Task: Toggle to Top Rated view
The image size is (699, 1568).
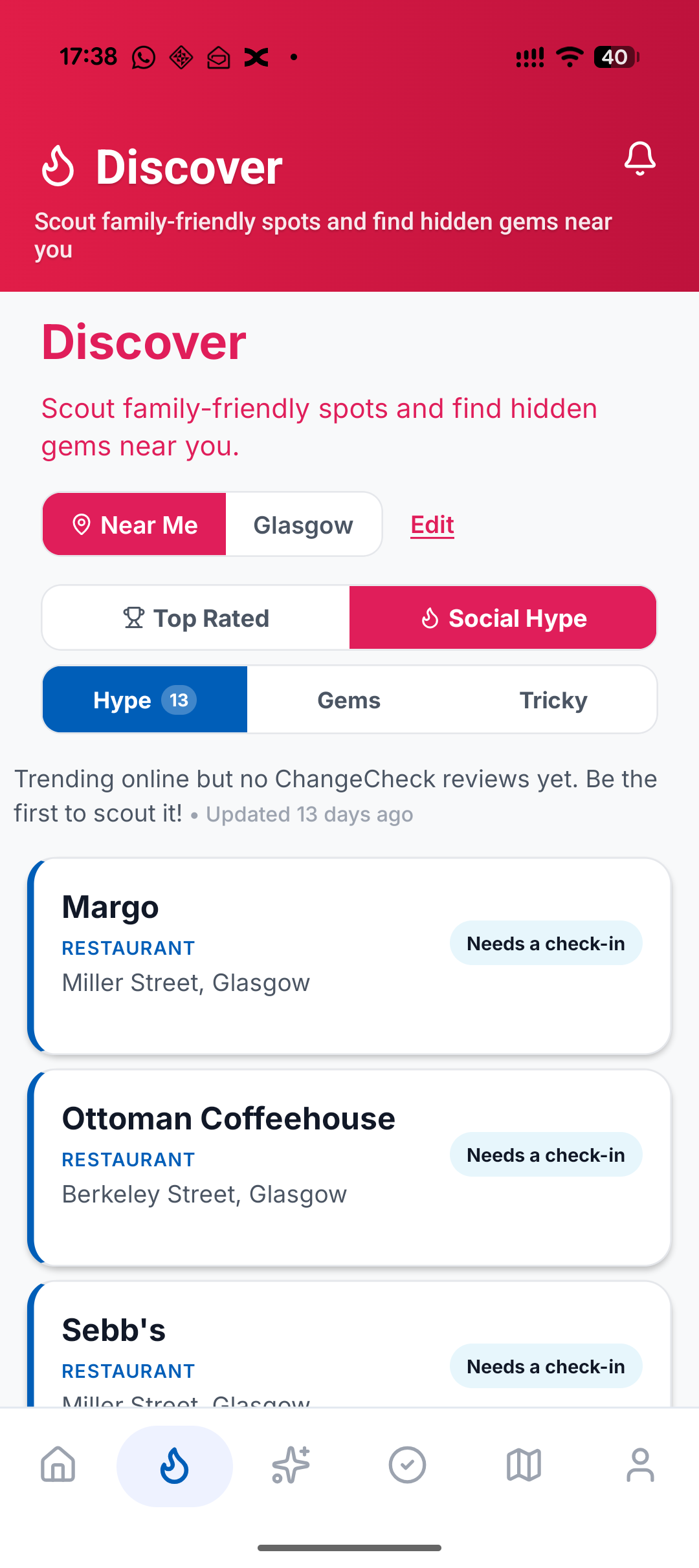Action: (195, 618)
